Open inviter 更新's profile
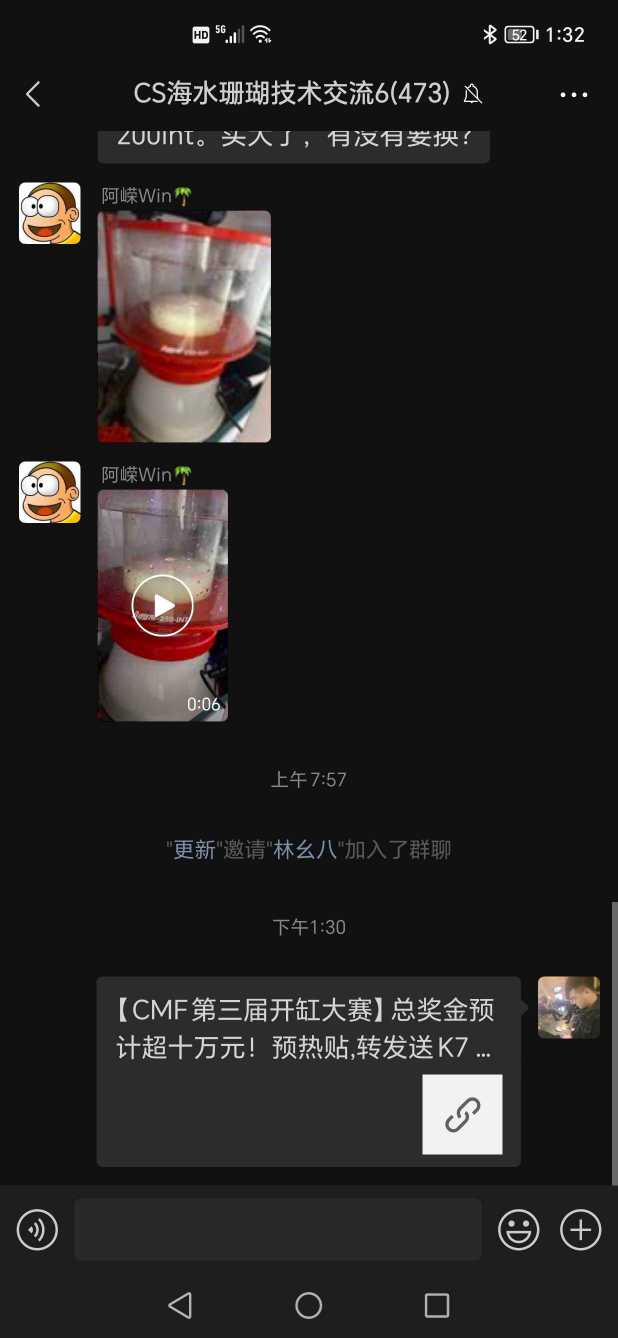Image resolution: width=618 pixels, height=1338 pixels. [x=194, y=850]
